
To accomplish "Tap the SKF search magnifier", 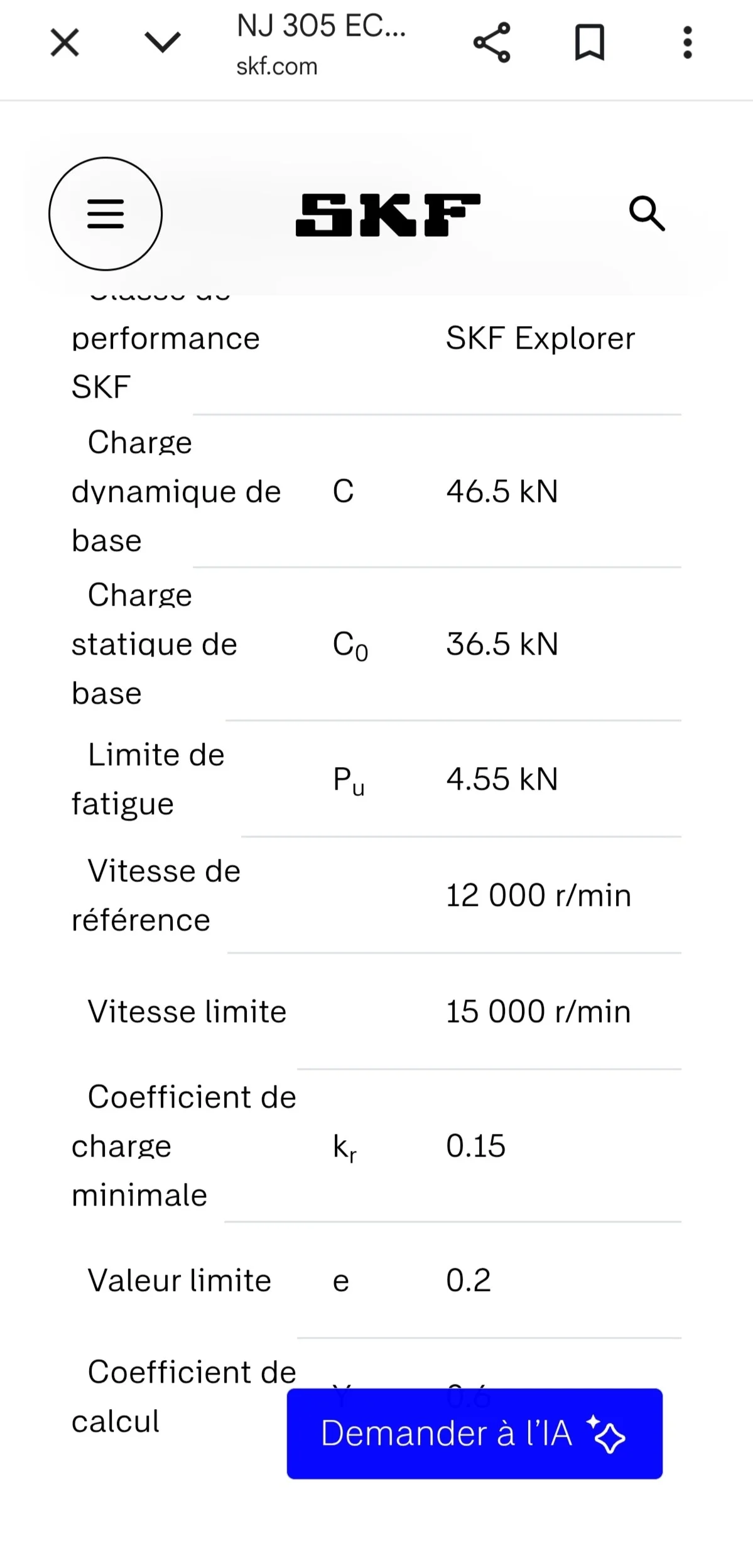I will click(647, 214).
